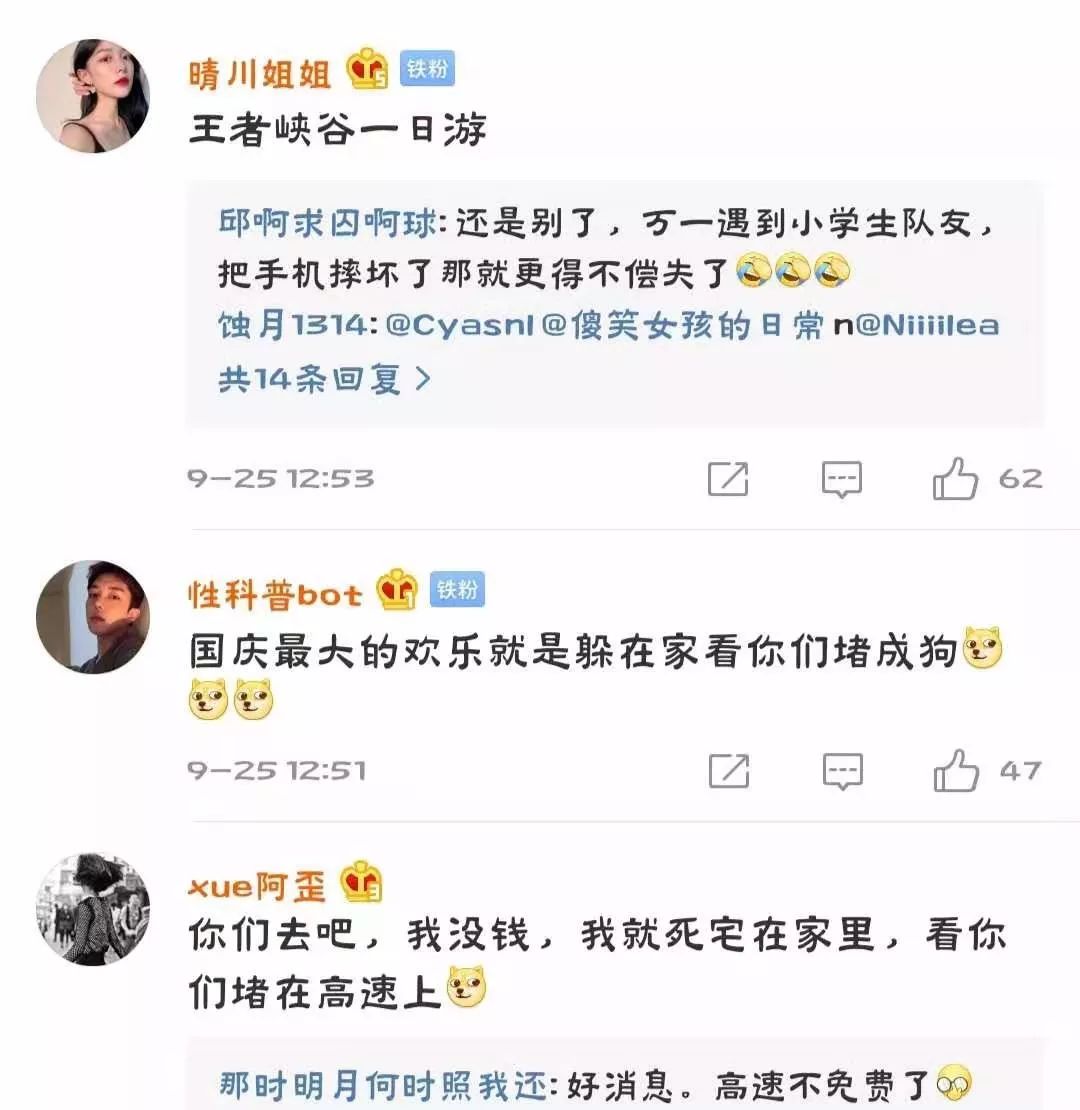Open mention @Cyasnl in reply
1080x1110 pixels.
pos(460,326)
